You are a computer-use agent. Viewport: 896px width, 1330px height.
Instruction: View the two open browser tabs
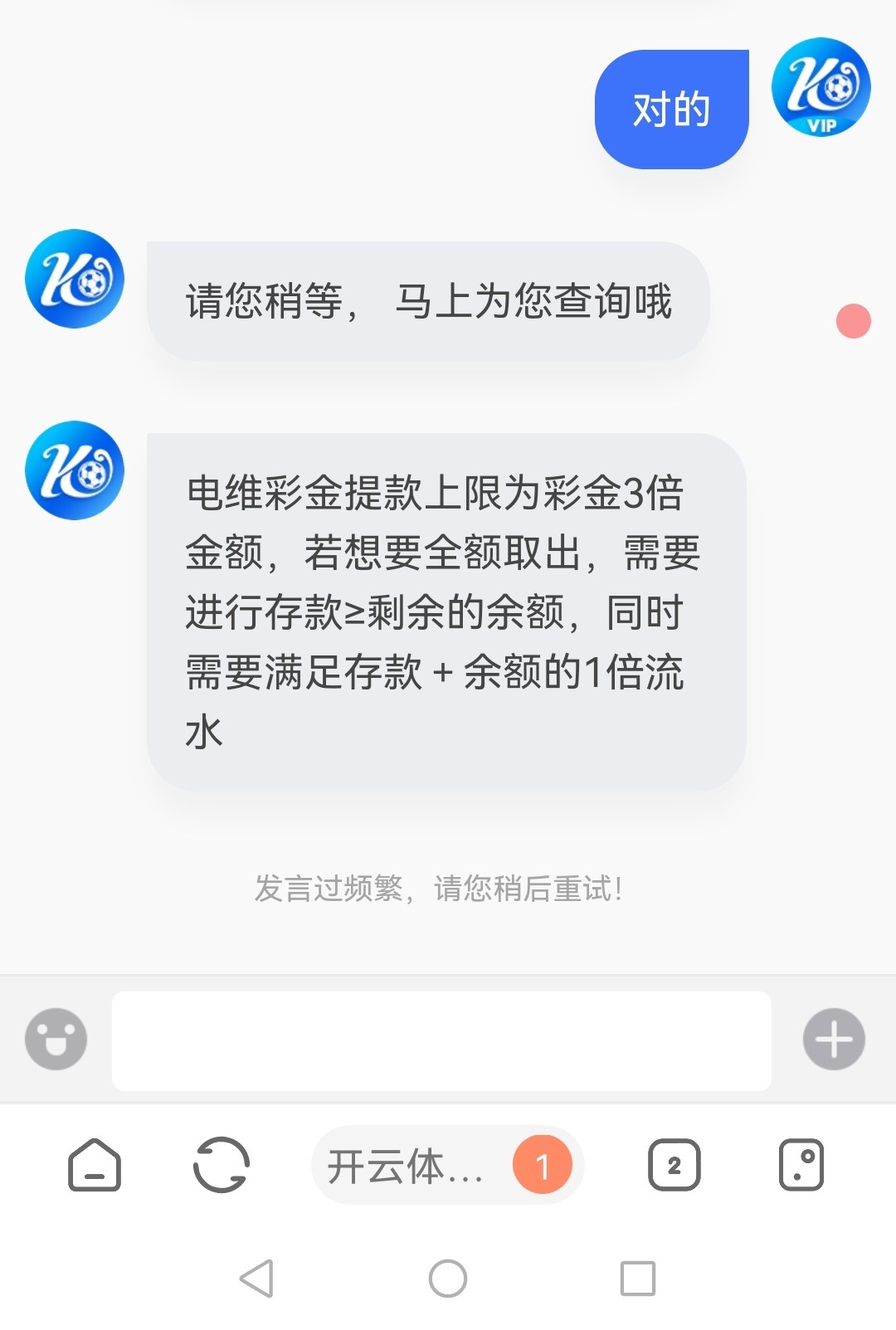click(x=674, y=1165)
